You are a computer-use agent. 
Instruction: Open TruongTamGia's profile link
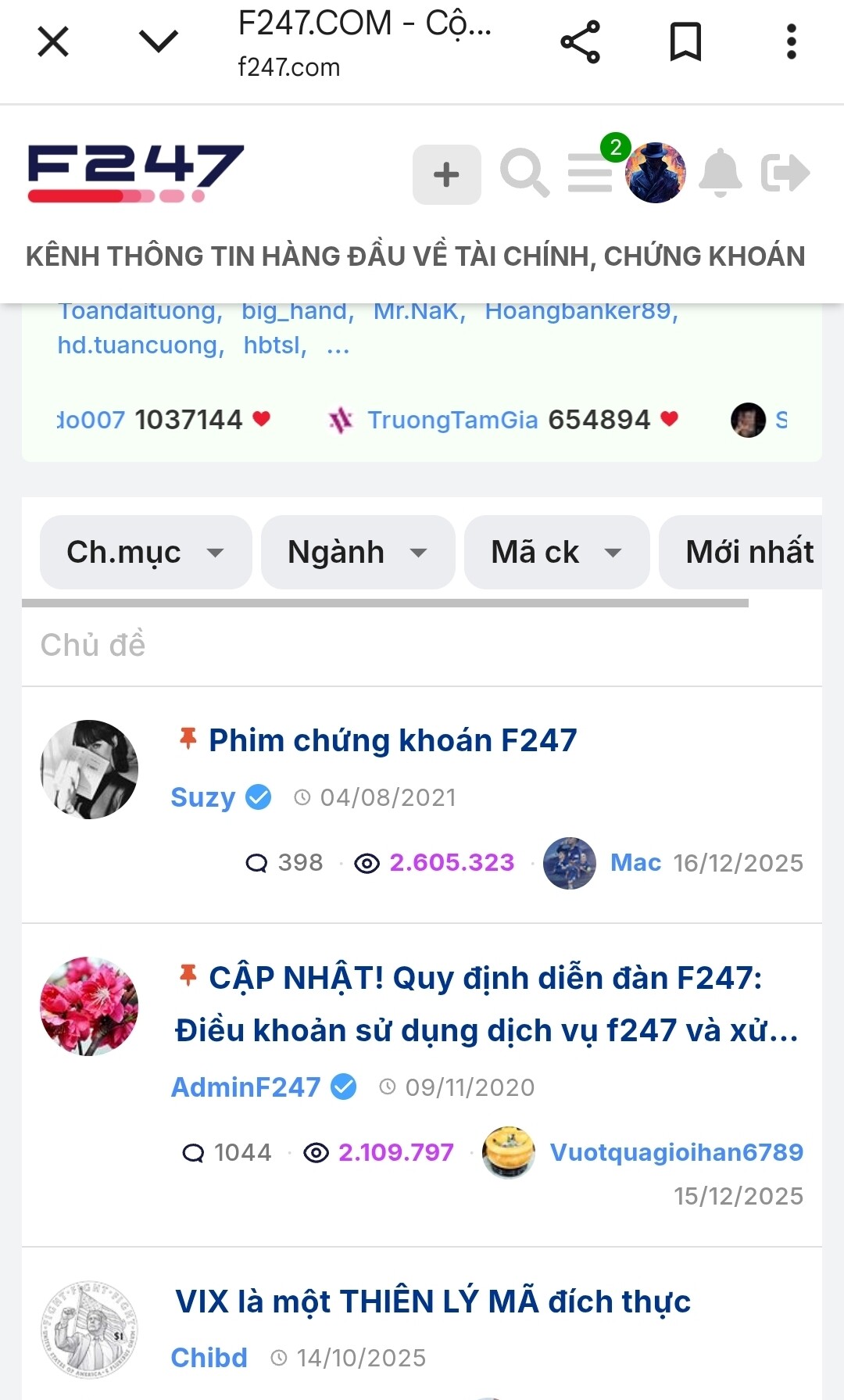click(x=452, y=421)
